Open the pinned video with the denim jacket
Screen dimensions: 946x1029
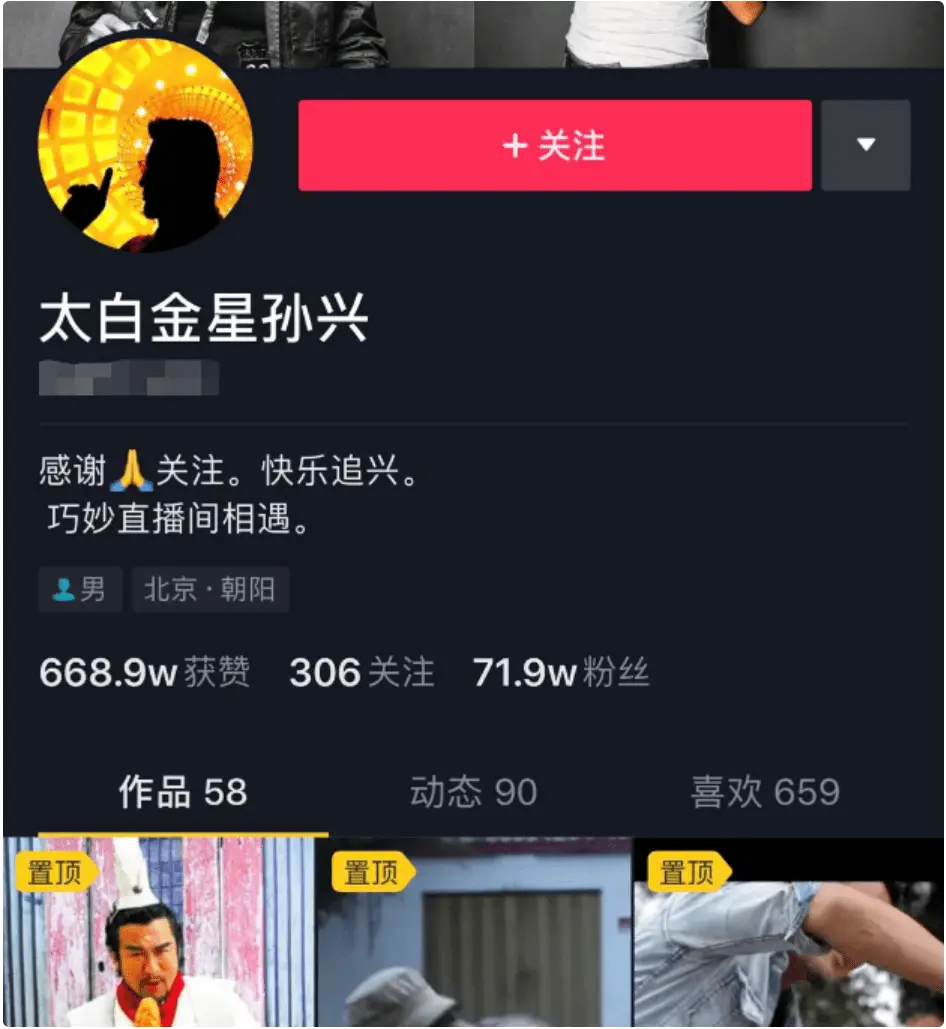click(x=789, y=935)
